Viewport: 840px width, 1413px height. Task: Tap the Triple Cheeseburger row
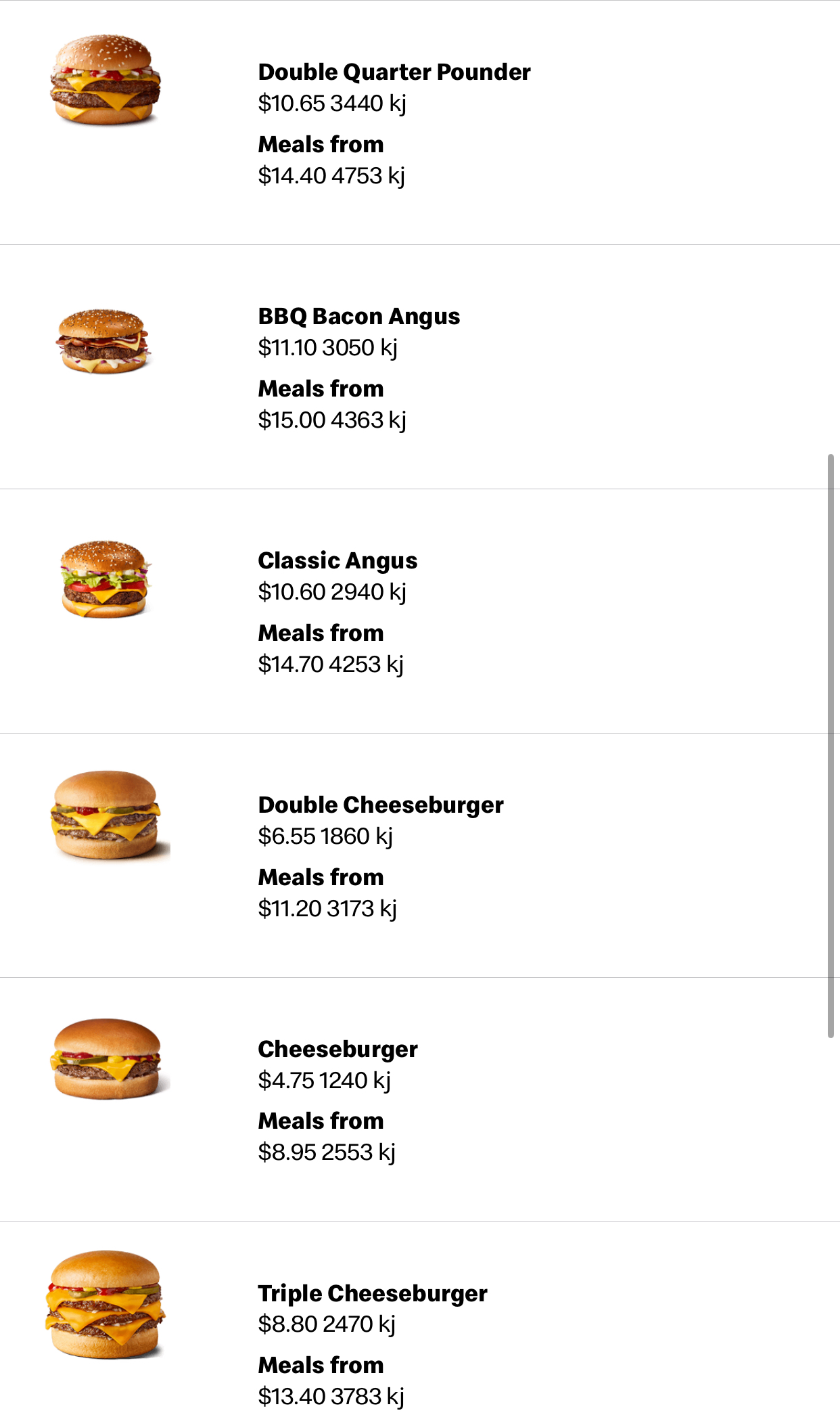pyautogui.click(x=420, y=1318)
